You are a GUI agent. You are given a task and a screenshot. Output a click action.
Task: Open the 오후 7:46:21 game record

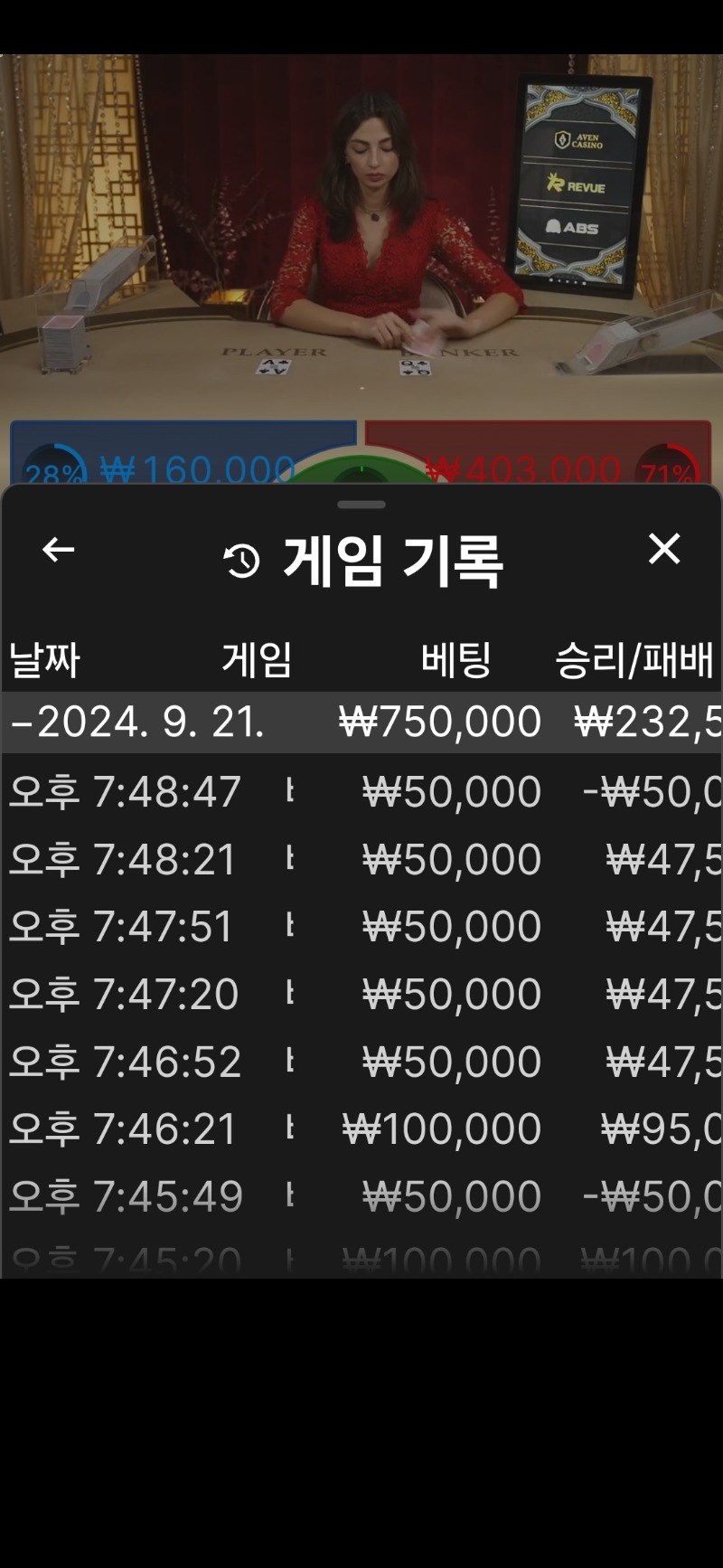coord(361,1129)
